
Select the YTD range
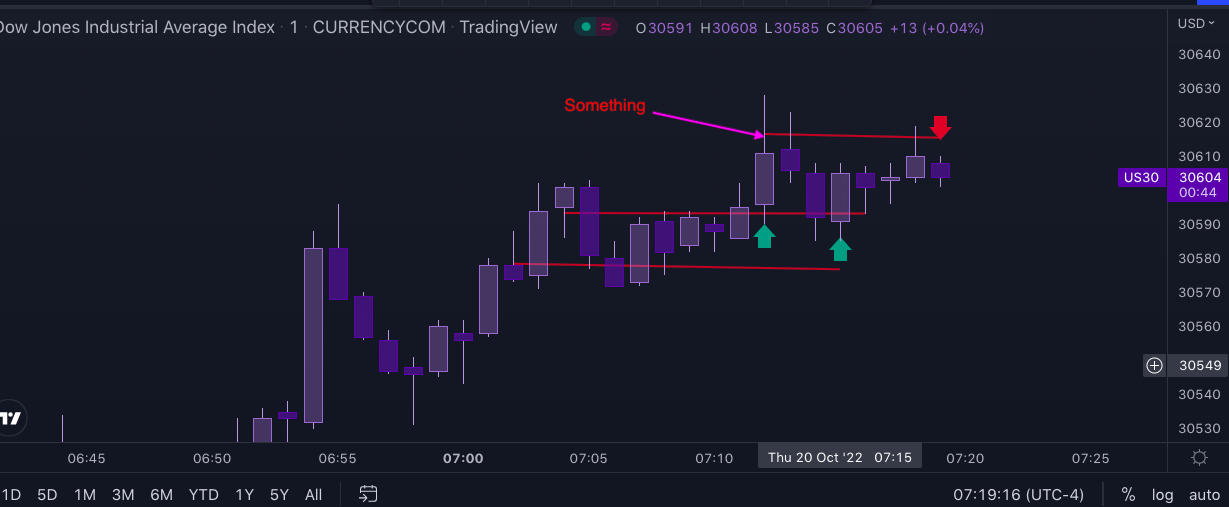(204, 494)
